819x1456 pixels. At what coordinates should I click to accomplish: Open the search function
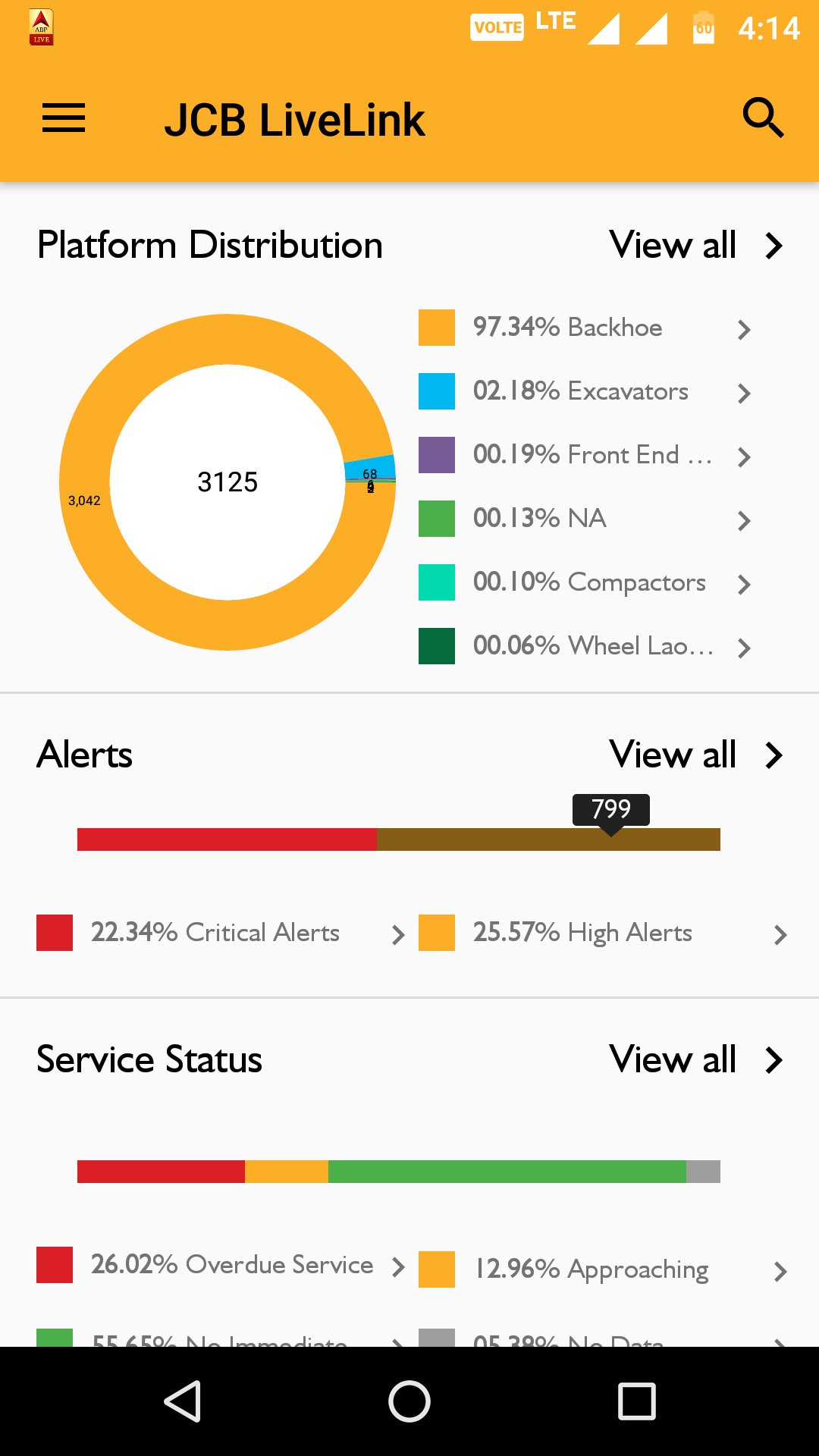[764, 118]
